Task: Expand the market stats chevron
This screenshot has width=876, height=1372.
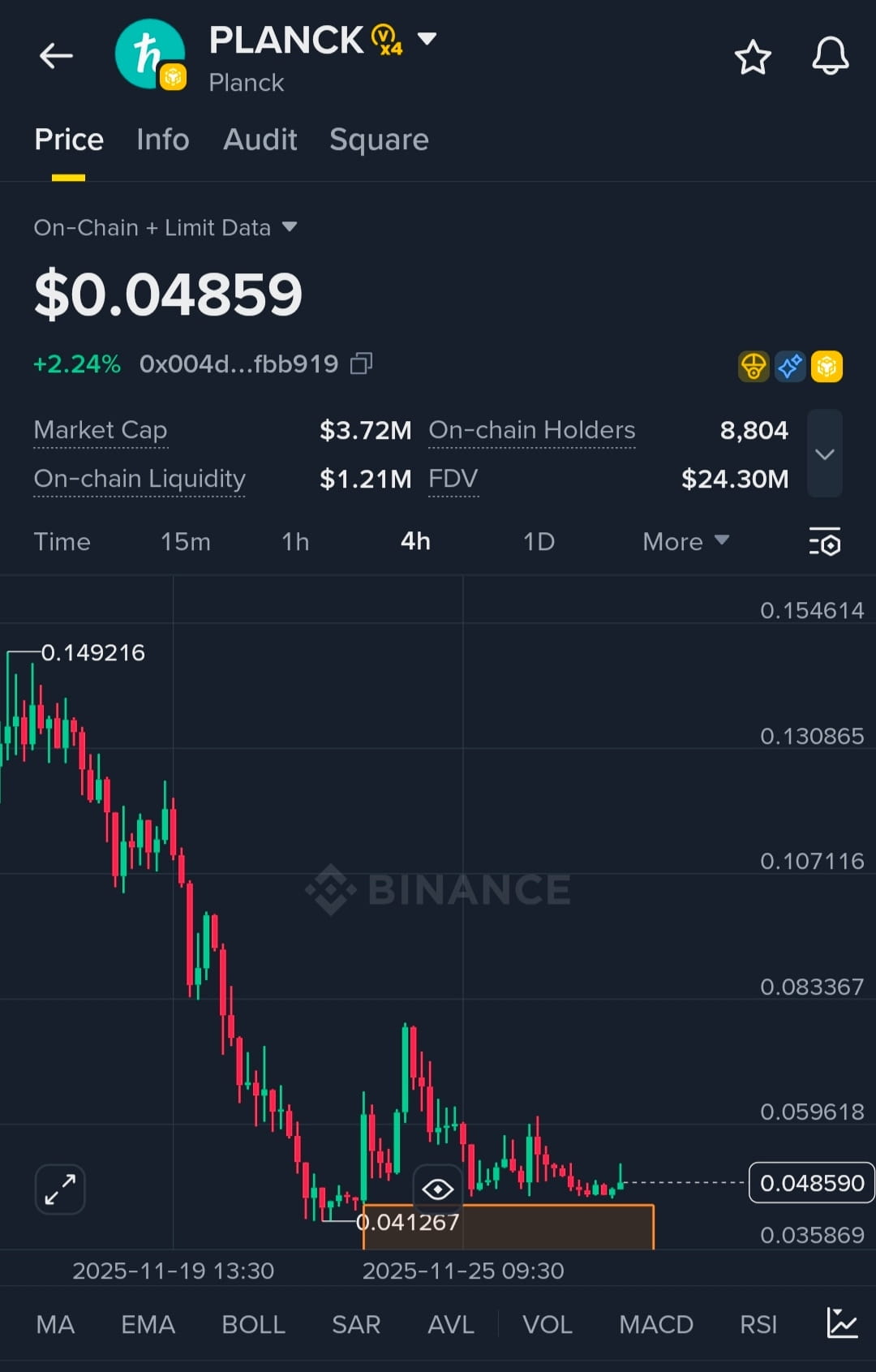Action: click(x=824, y=454)
